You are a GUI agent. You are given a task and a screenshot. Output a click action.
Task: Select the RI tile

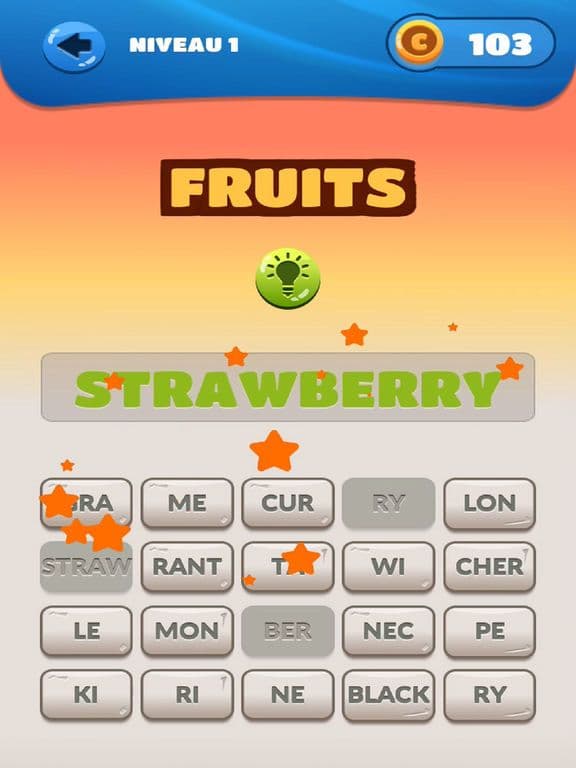[x=187, y=695]
